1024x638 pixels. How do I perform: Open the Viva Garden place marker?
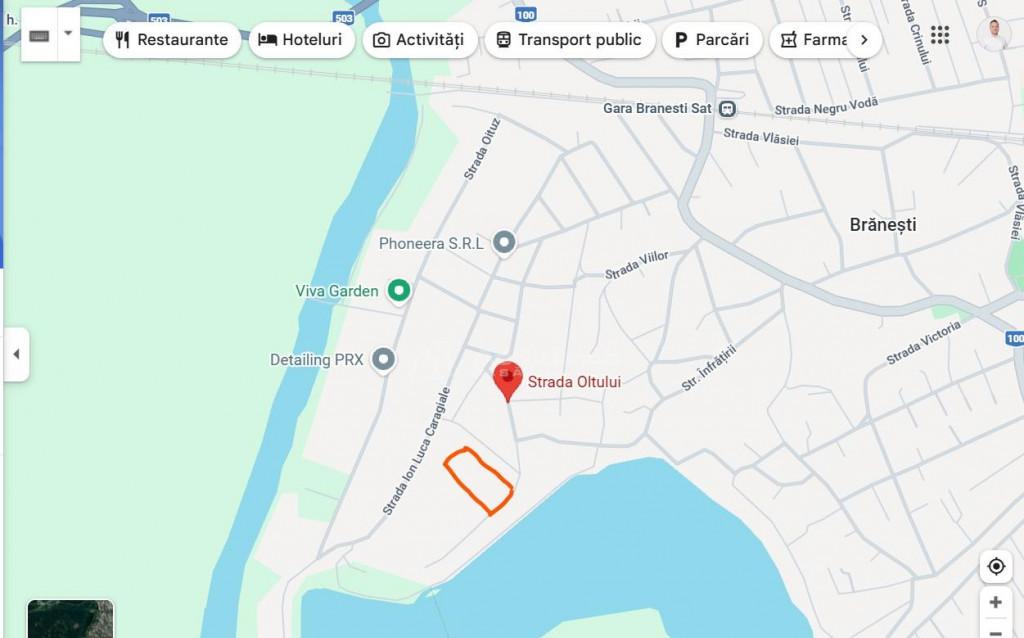coord(399,291)
